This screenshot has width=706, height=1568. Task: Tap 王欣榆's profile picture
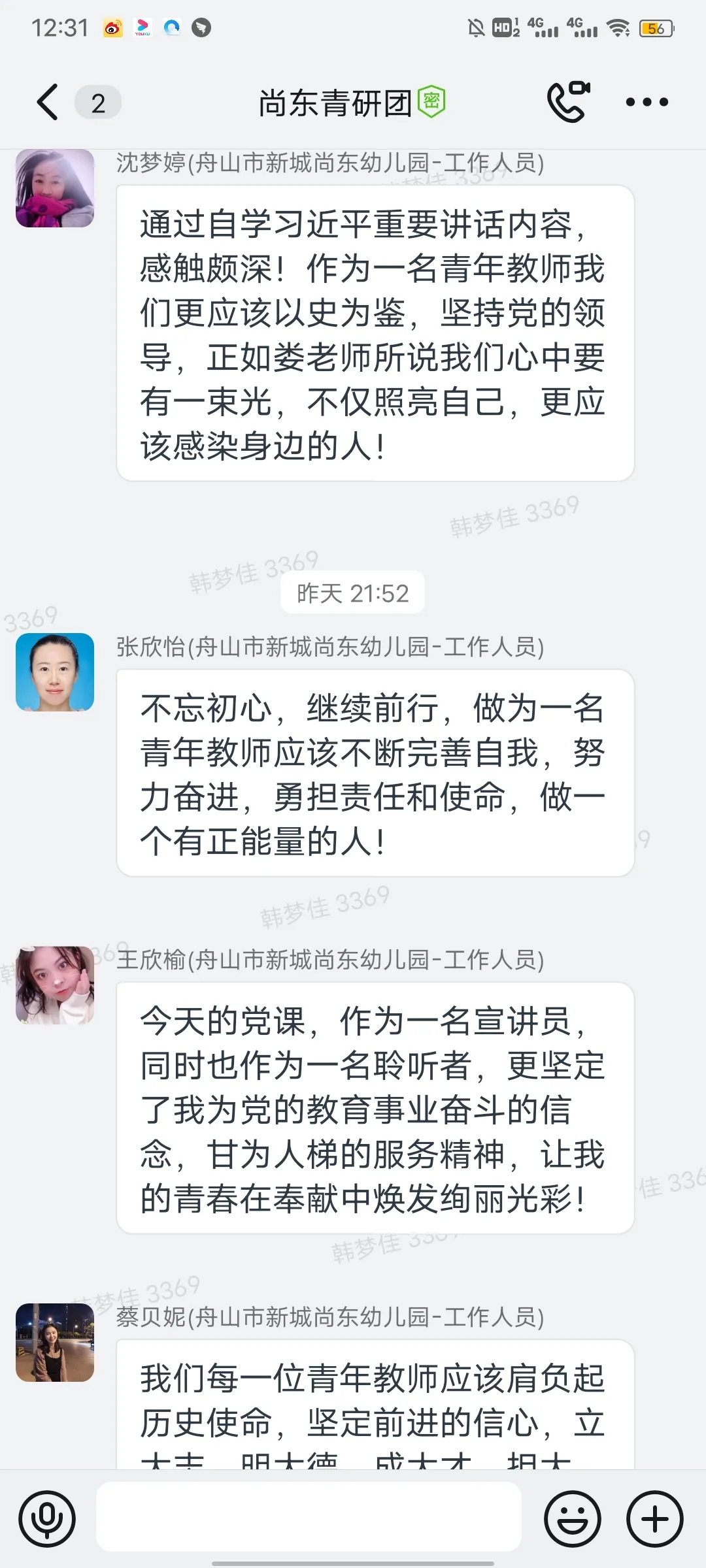tap(55, 985)
